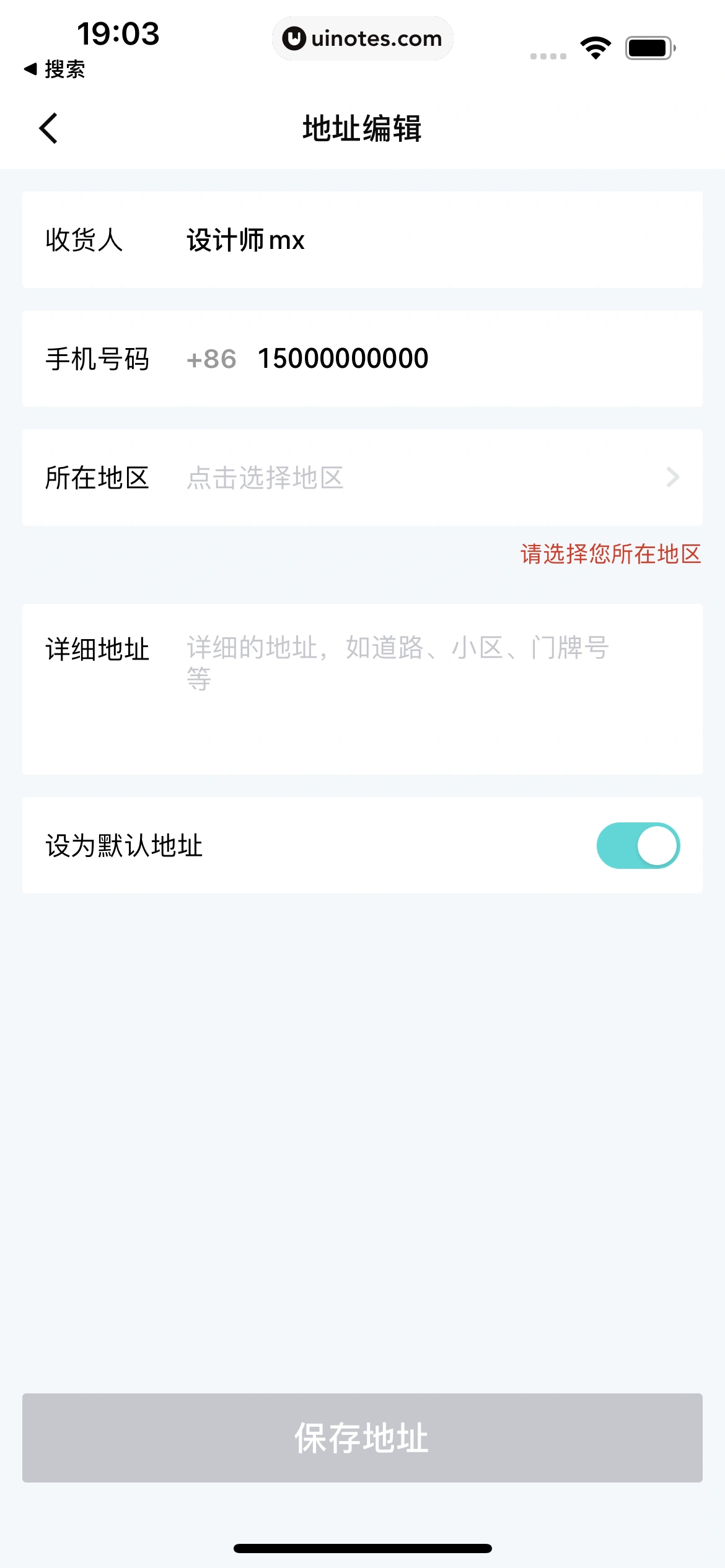Select the 地址编辑 page title
Screen dimensions: 725x1568
[x=362, y=128]
